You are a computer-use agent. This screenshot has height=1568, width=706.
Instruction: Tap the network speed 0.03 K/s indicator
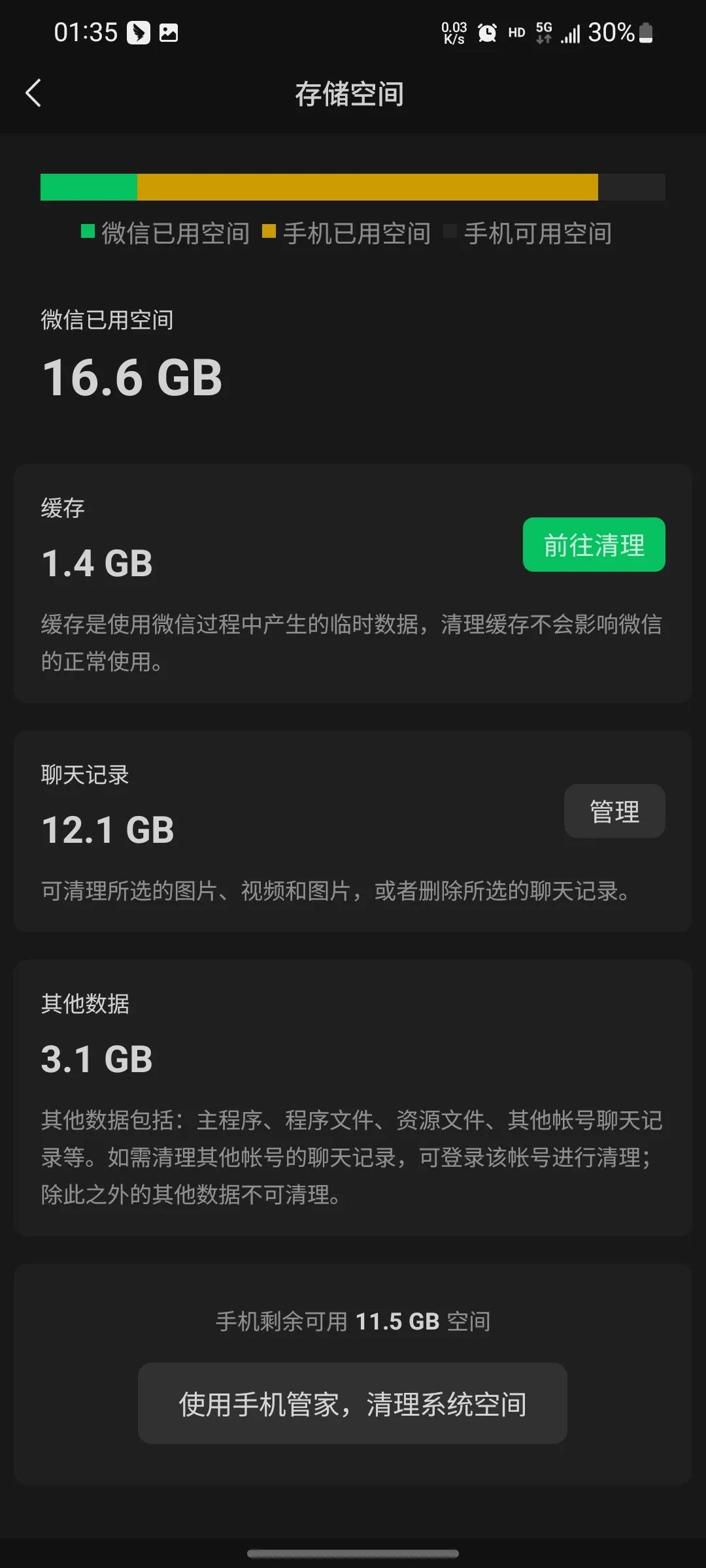coord(452,31)
